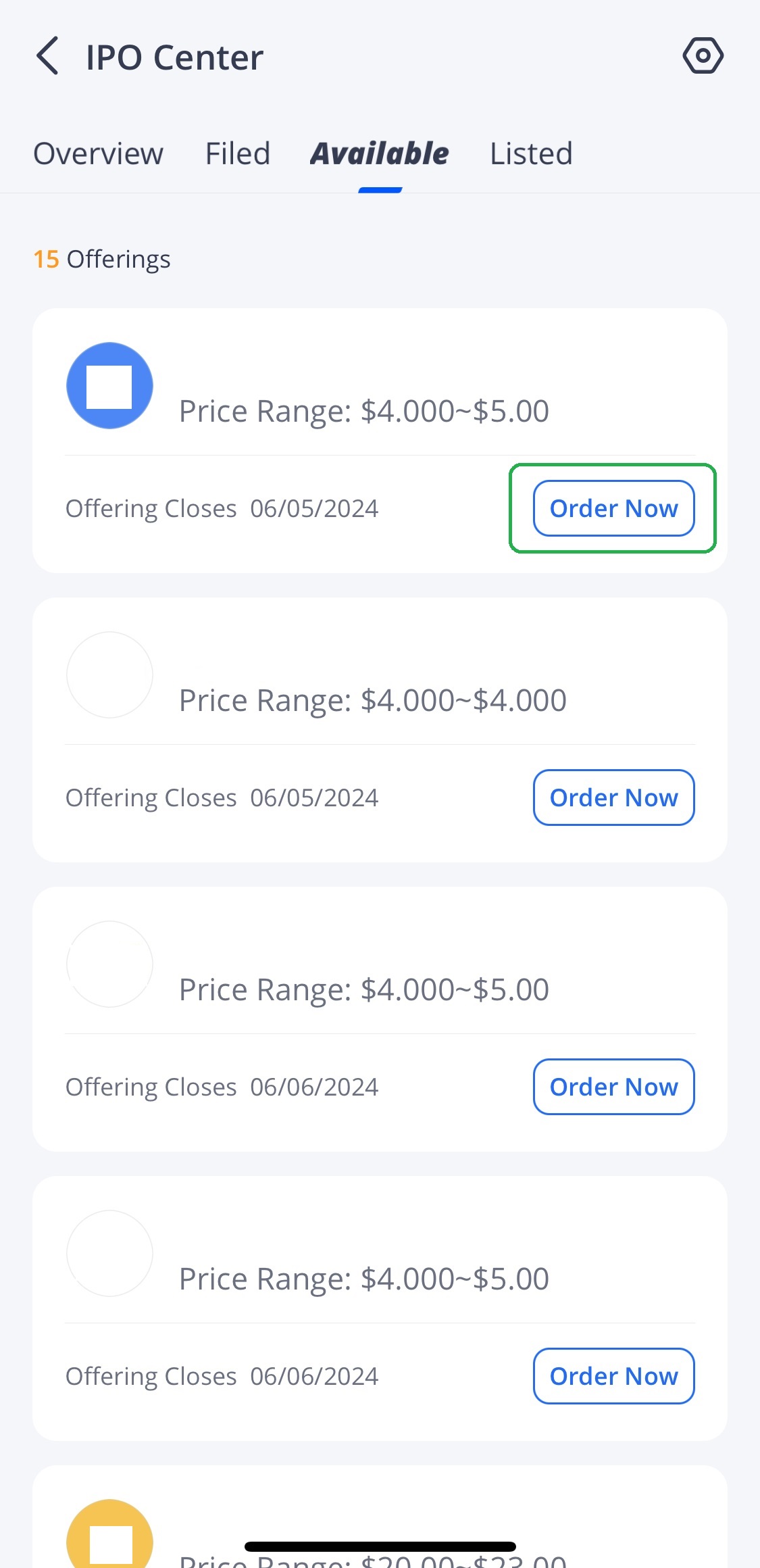760x1568 pixels.
Task: Tap the 15 Offerings count label
Action: click(101, 259)
